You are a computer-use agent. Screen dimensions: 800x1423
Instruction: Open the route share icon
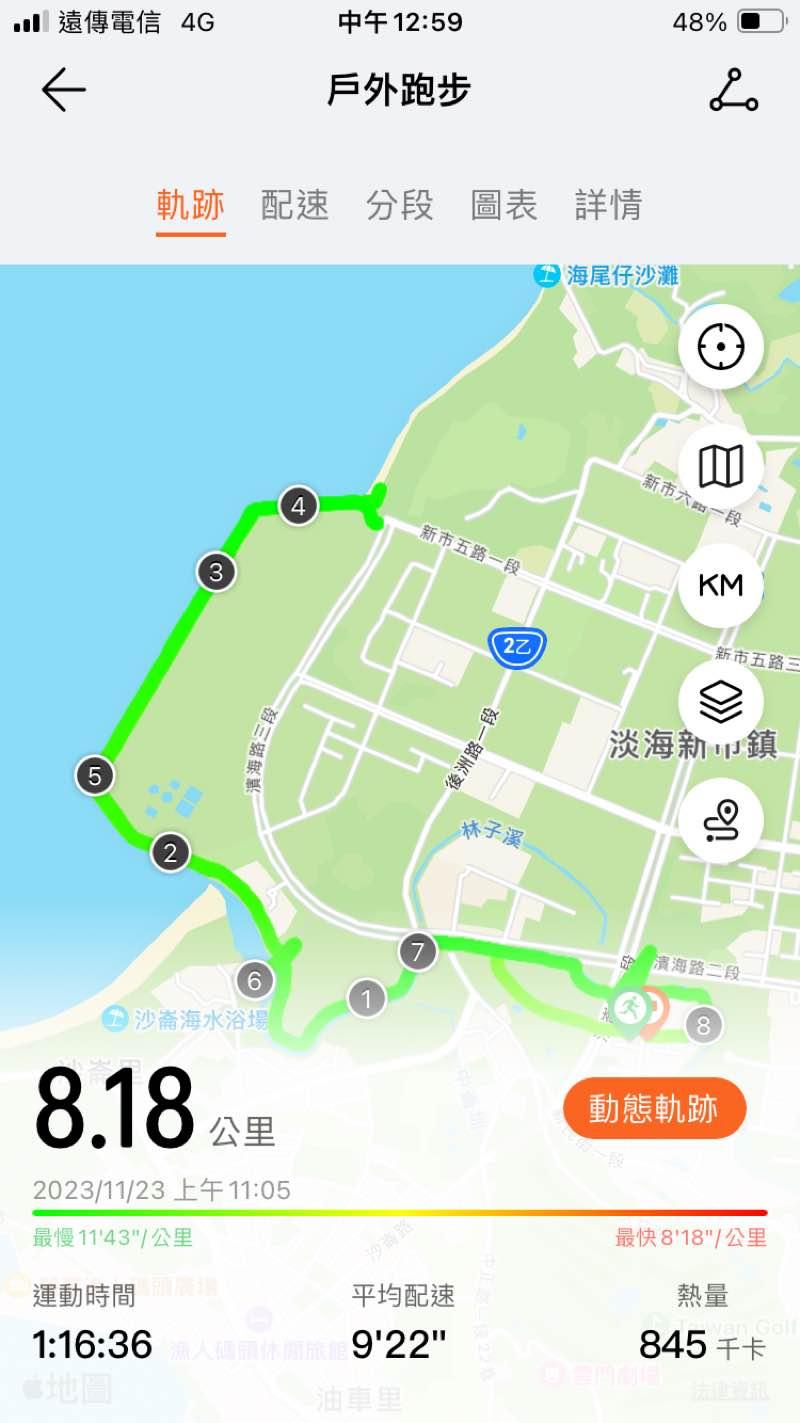(734, 90)
